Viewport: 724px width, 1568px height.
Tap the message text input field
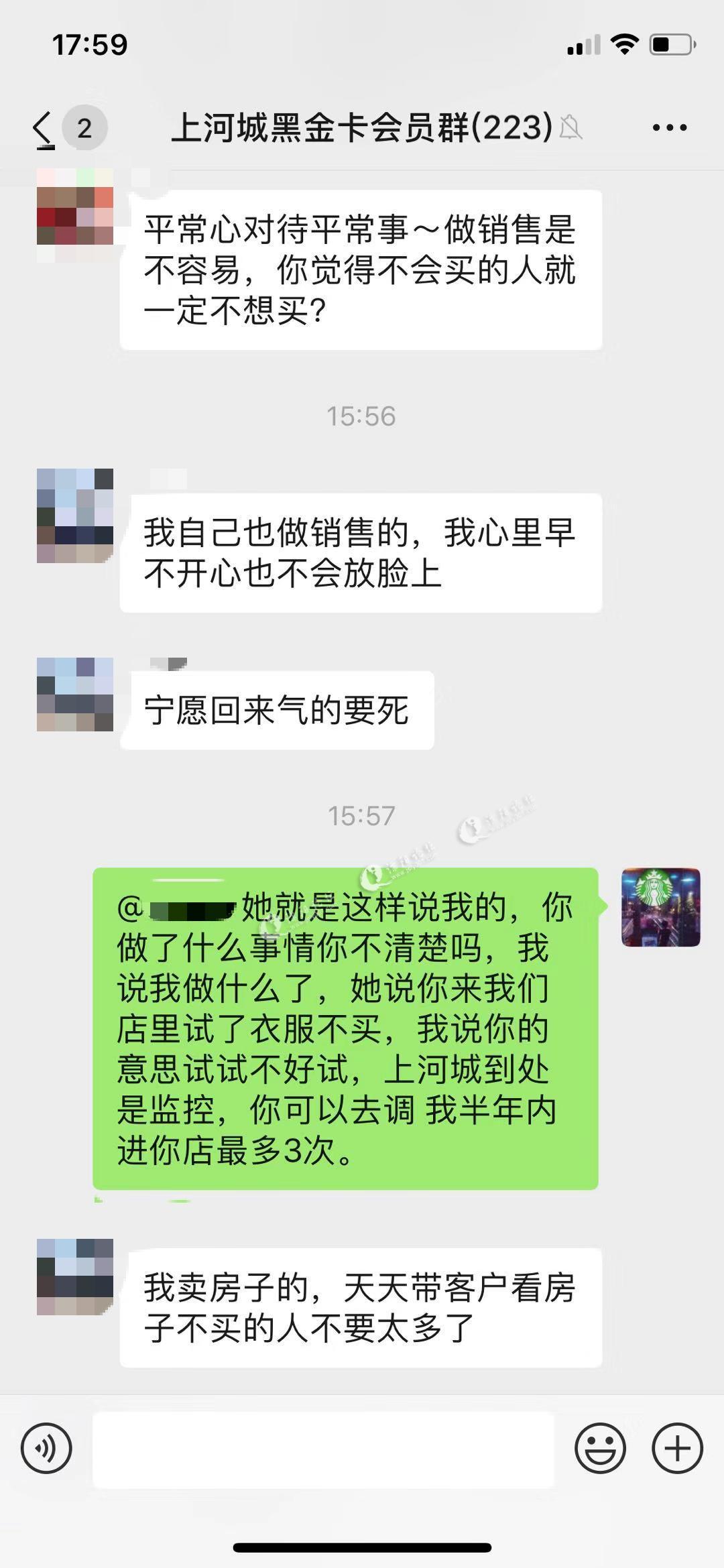[323, 1449]
